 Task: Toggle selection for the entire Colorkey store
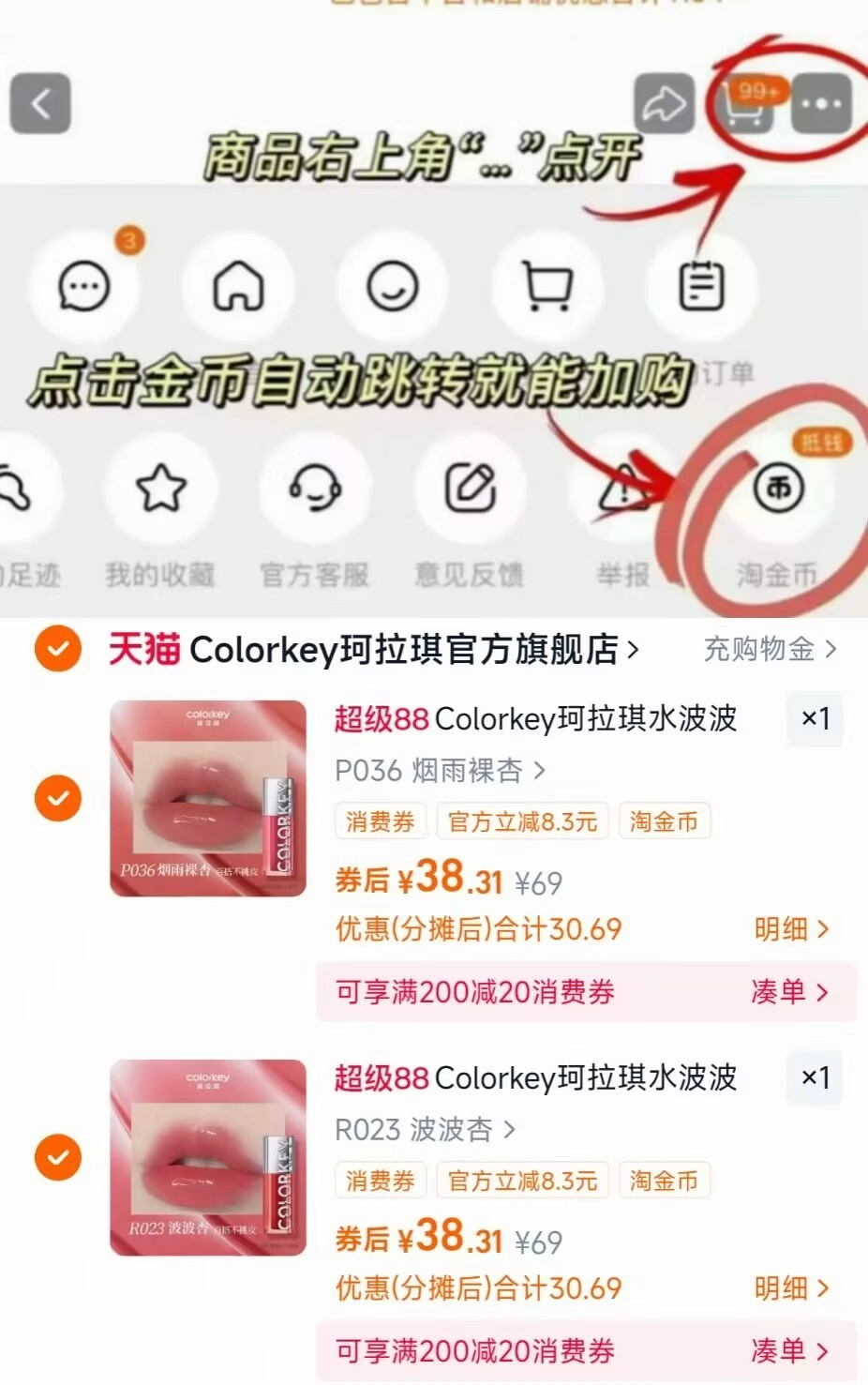(x=57, y=649)
